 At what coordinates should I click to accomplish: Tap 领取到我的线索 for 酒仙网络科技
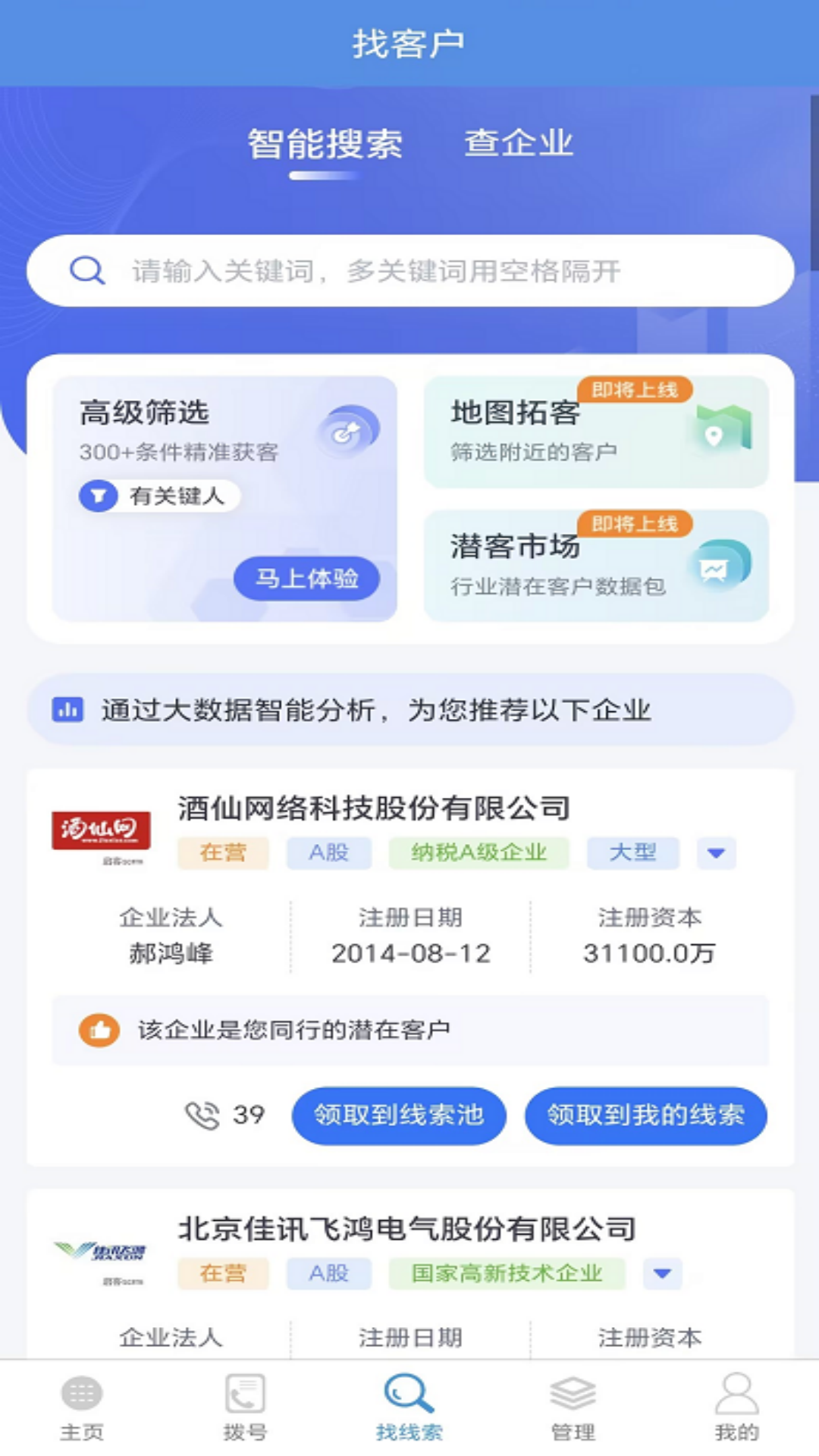[645, 1115]
